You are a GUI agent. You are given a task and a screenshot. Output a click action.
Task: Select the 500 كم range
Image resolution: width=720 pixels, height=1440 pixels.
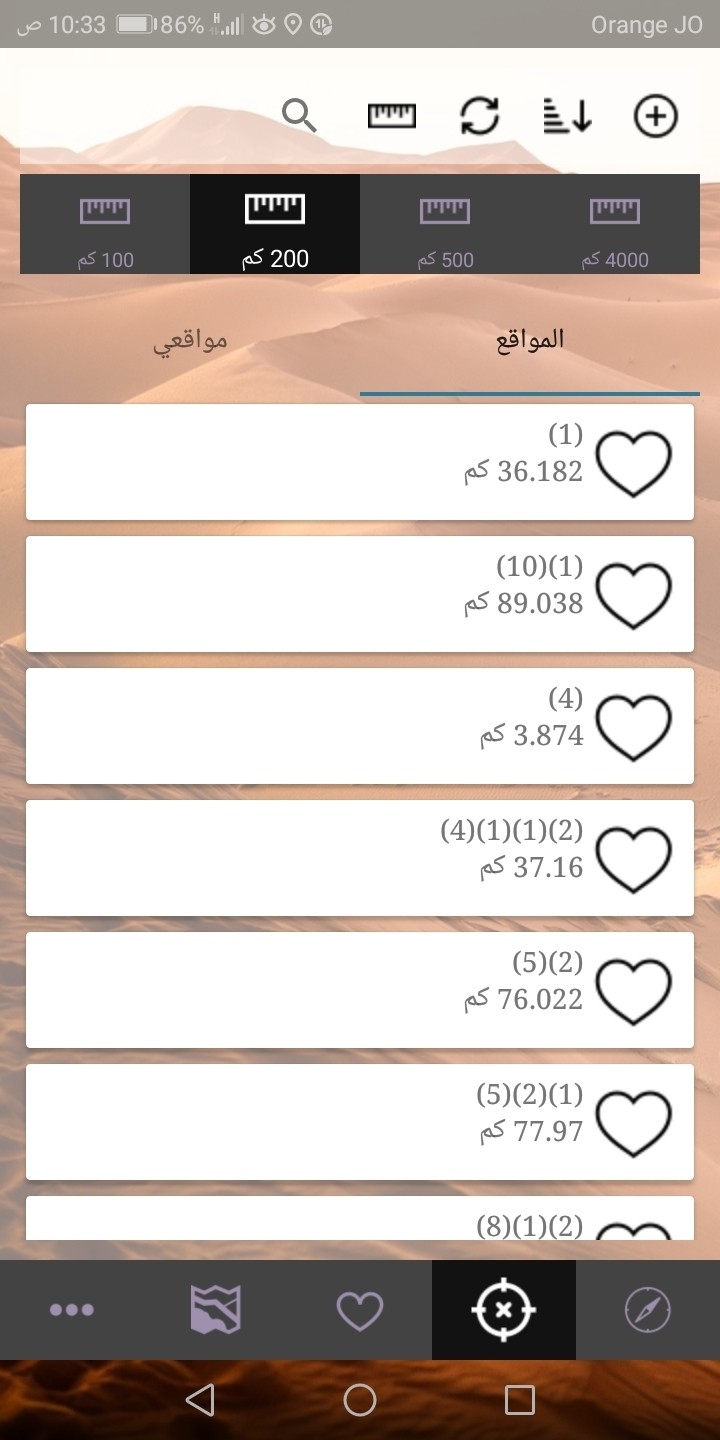pyautogui.click(x=445, y=225)
